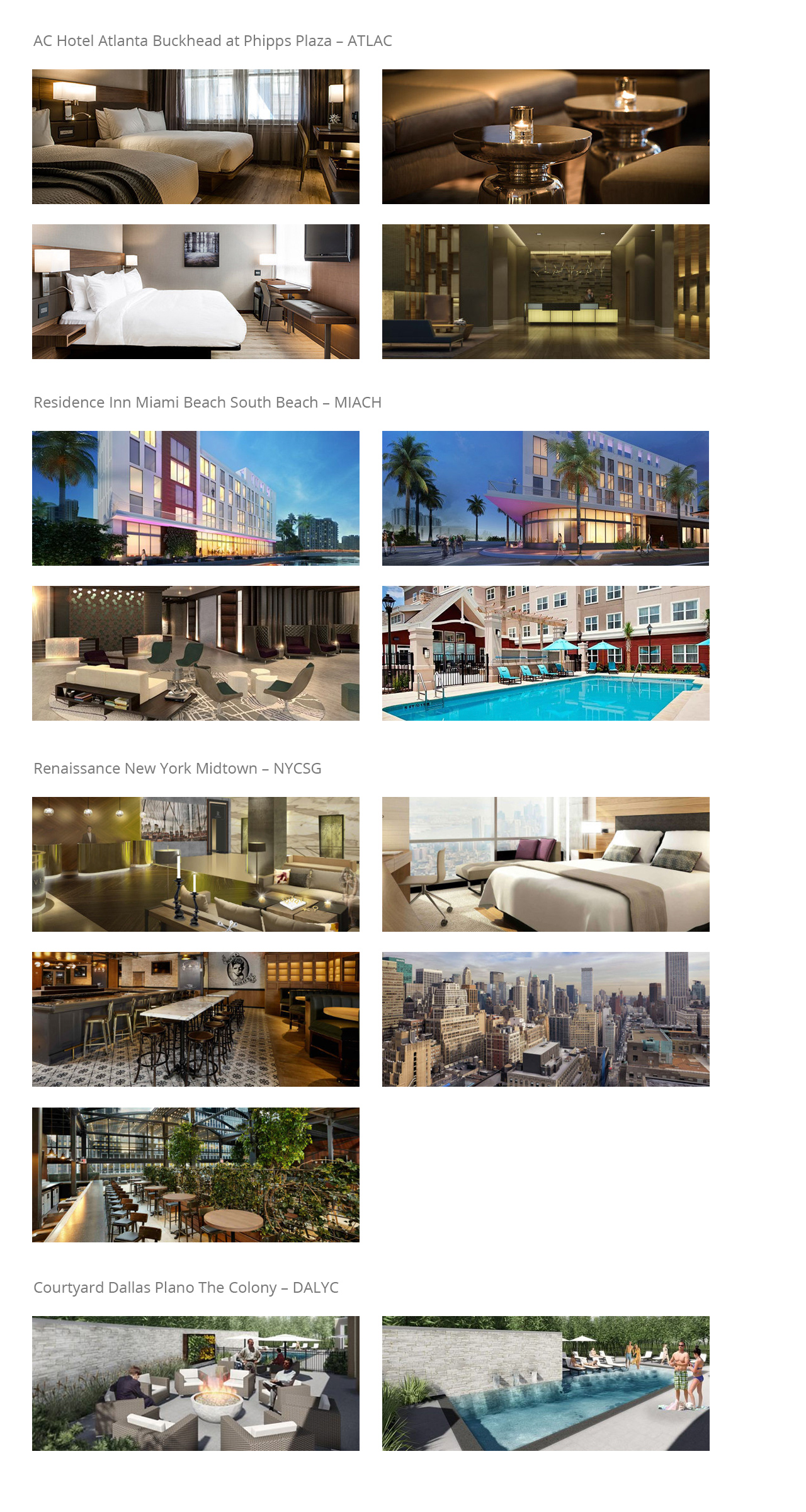Enlarge the AC Hotel lobby reception photo
Viewport: 806px width, 1512px height.
545,292
